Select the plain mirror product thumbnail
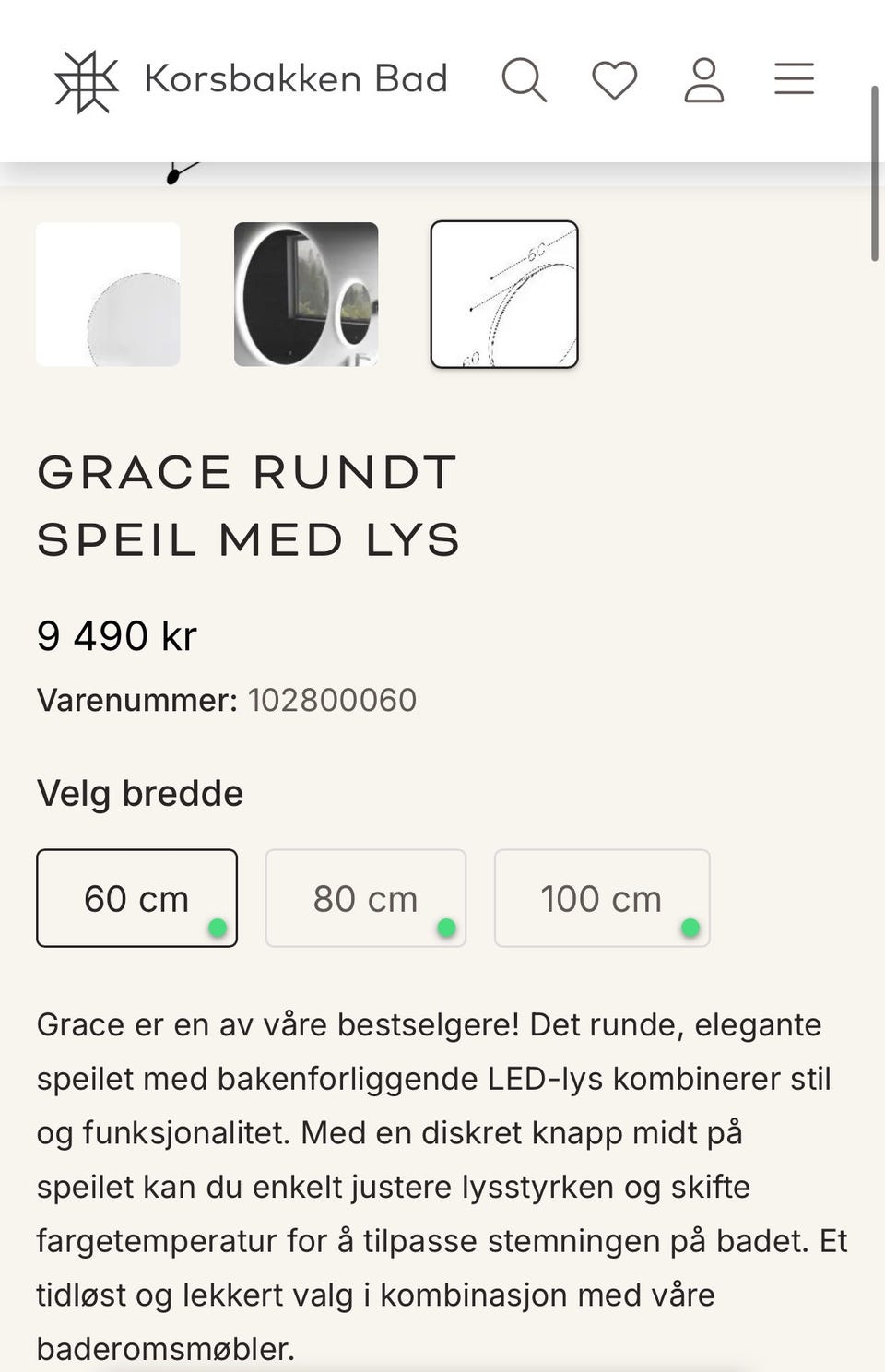 (107, 293)
